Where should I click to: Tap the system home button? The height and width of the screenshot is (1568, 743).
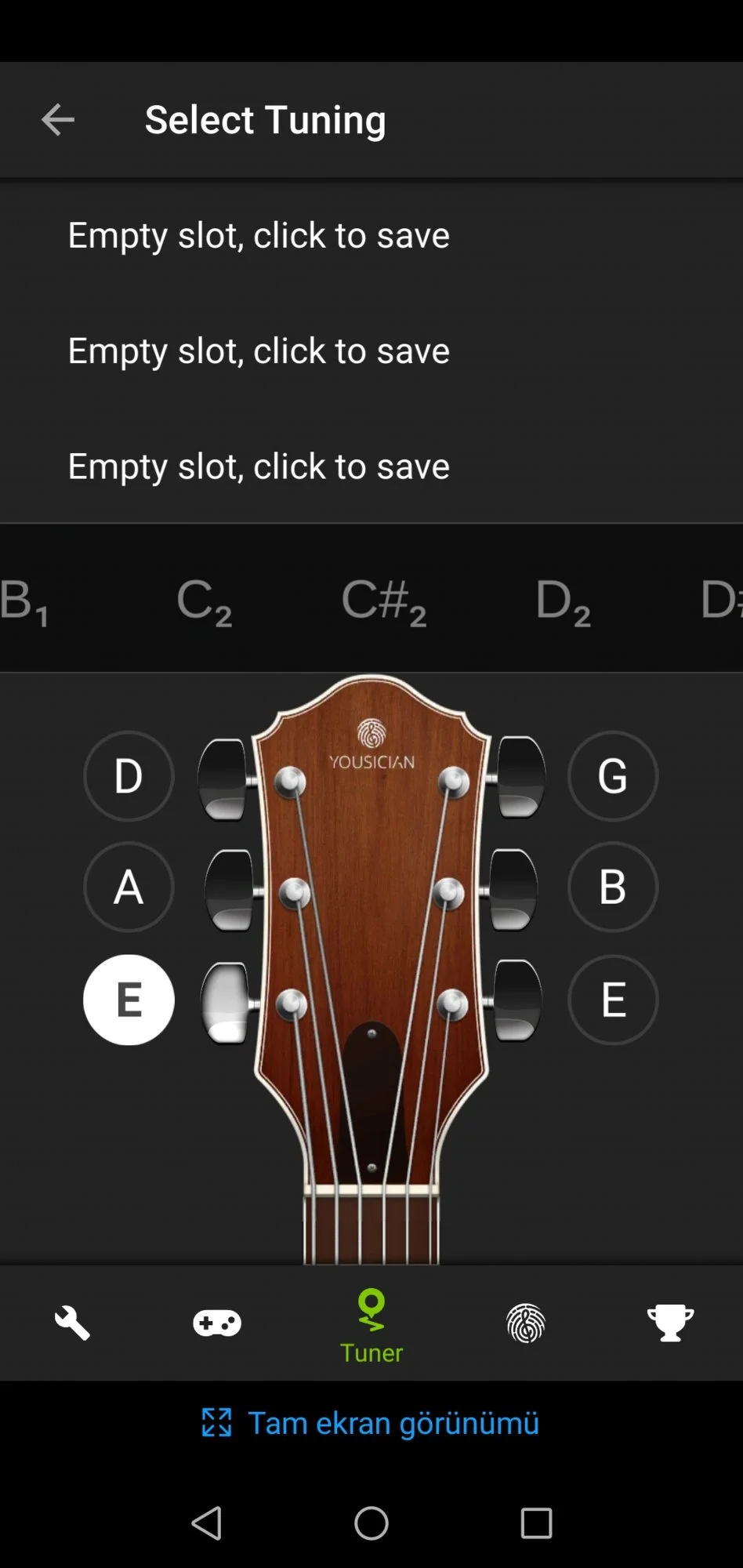[371, 1523]
